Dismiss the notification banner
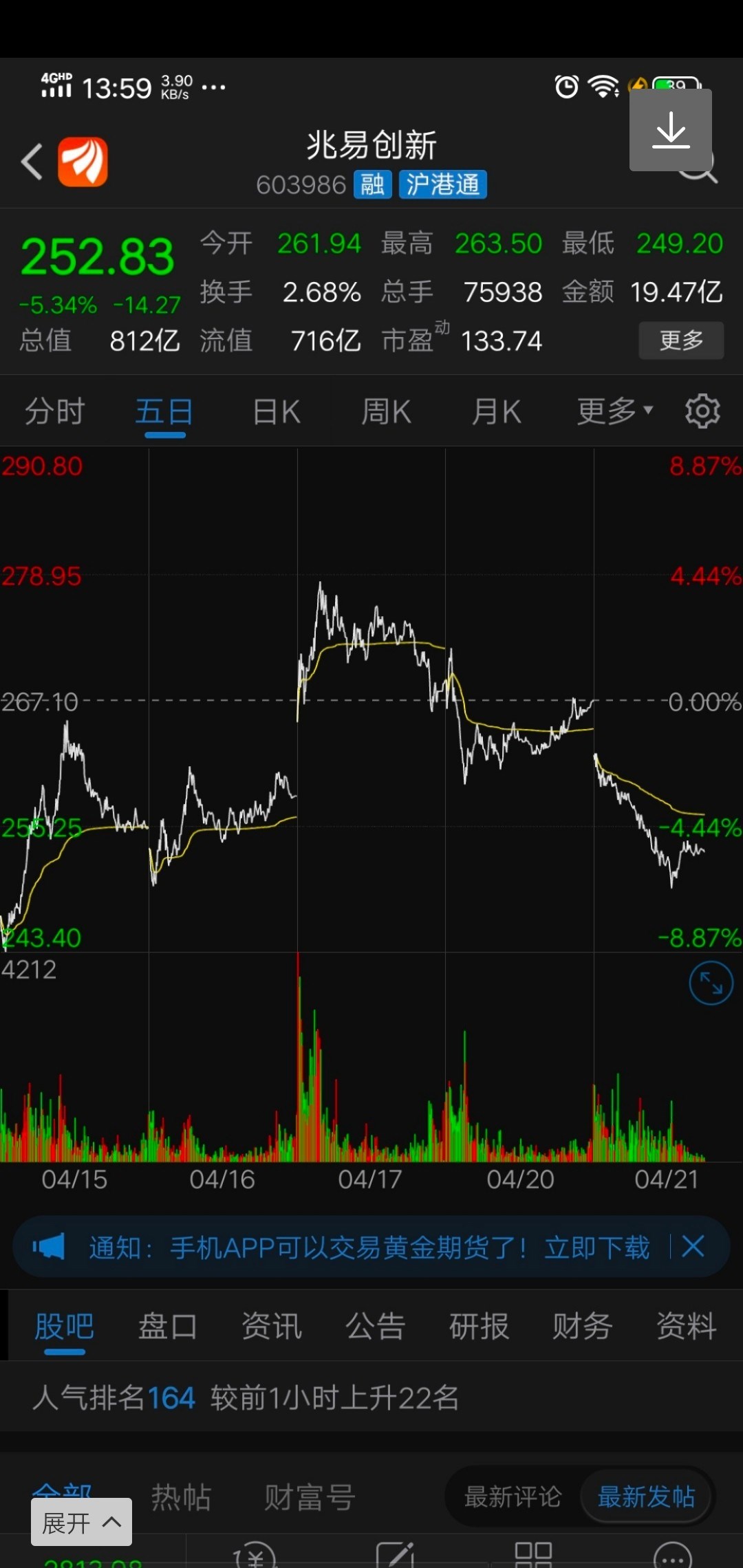743x1568 pixels. point(693,1246)
